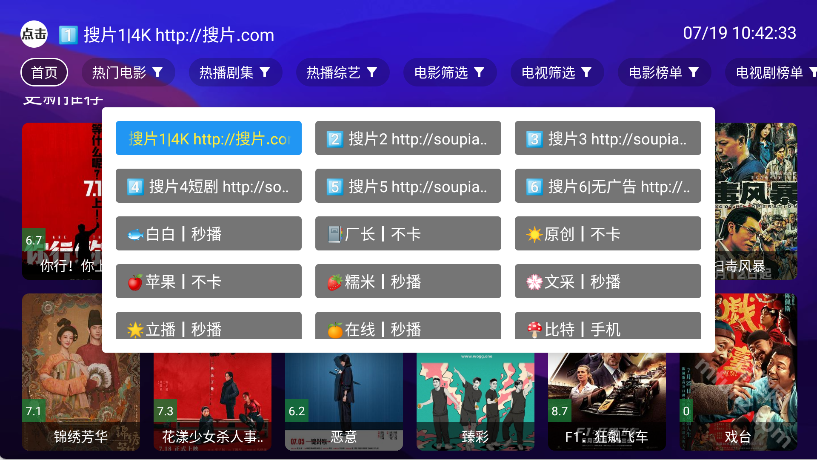Switch to 厂长不卡 source
This screenshot has width=817, height=460.
[x=408, y=234]
